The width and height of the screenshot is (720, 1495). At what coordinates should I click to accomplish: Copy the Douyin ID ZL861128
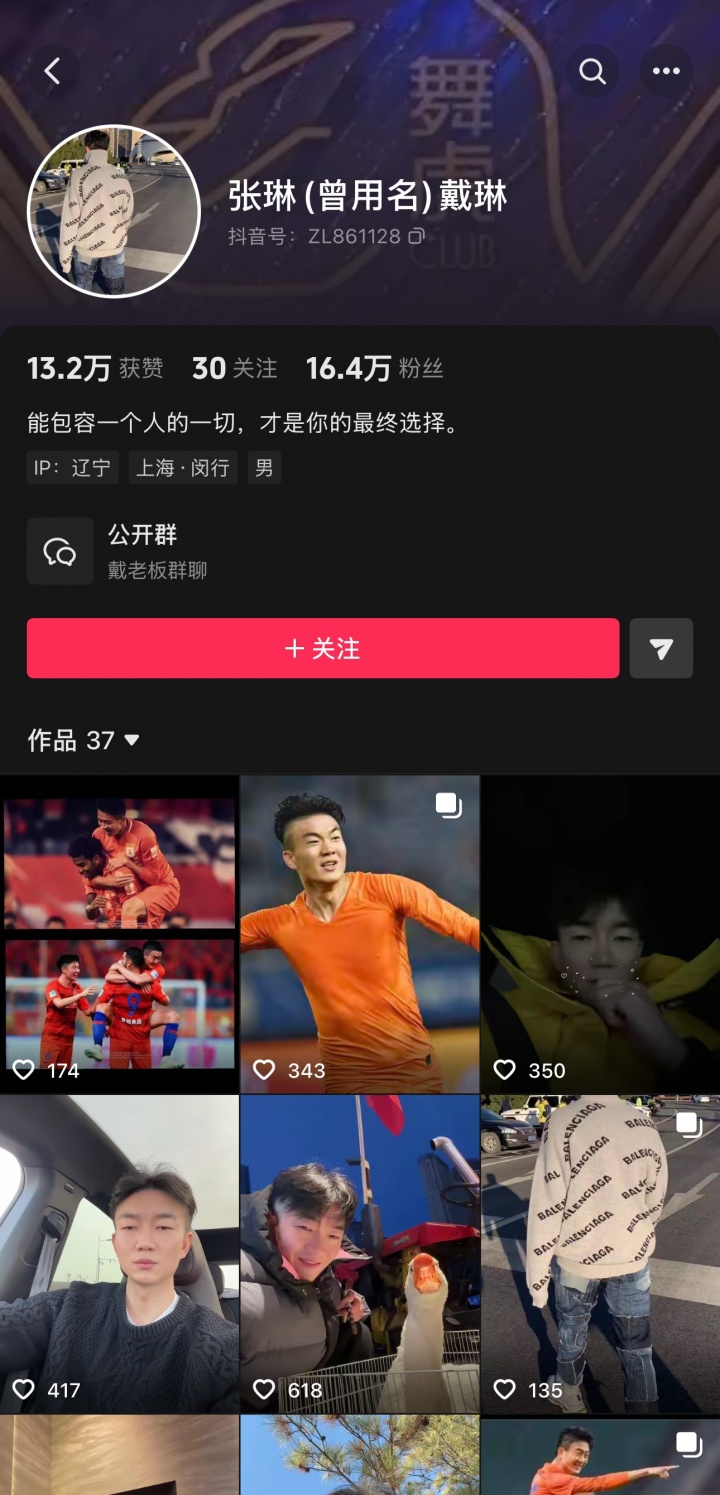pyautogui.click(x=416, y=236)
